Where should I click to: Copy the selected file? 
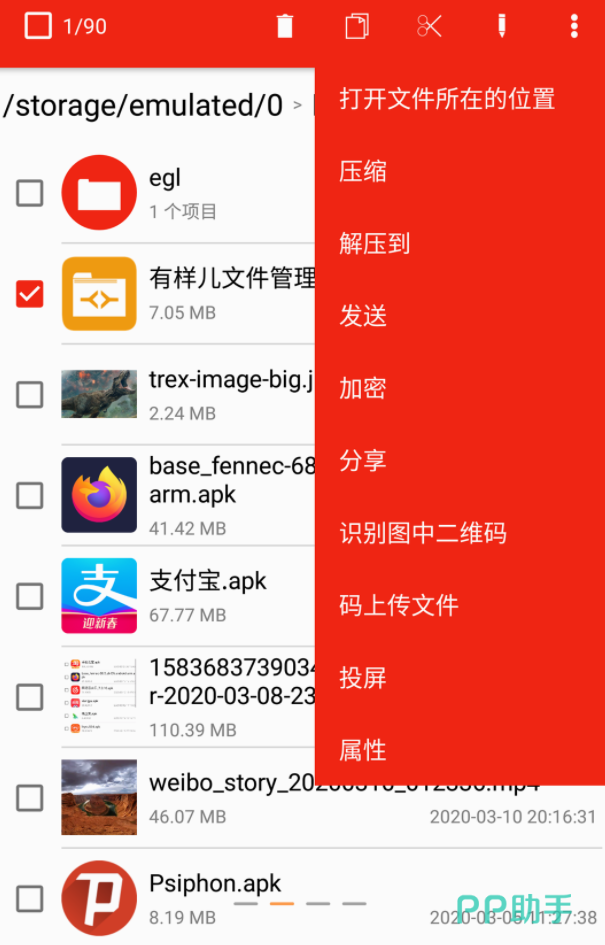coord(356,26)
